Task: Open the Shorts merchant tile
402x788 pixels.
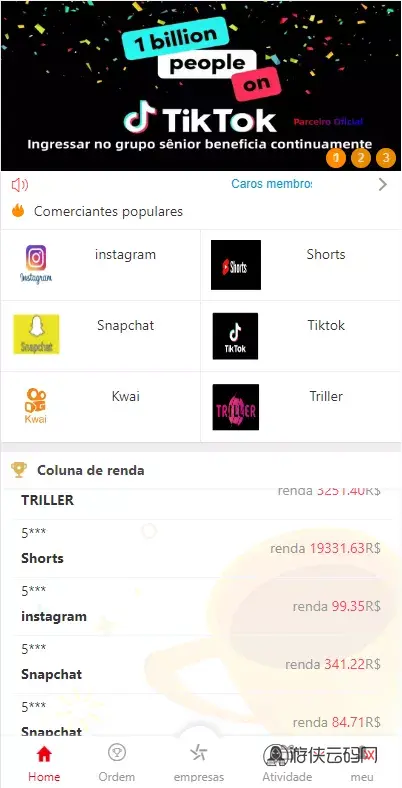Action: 302,265
